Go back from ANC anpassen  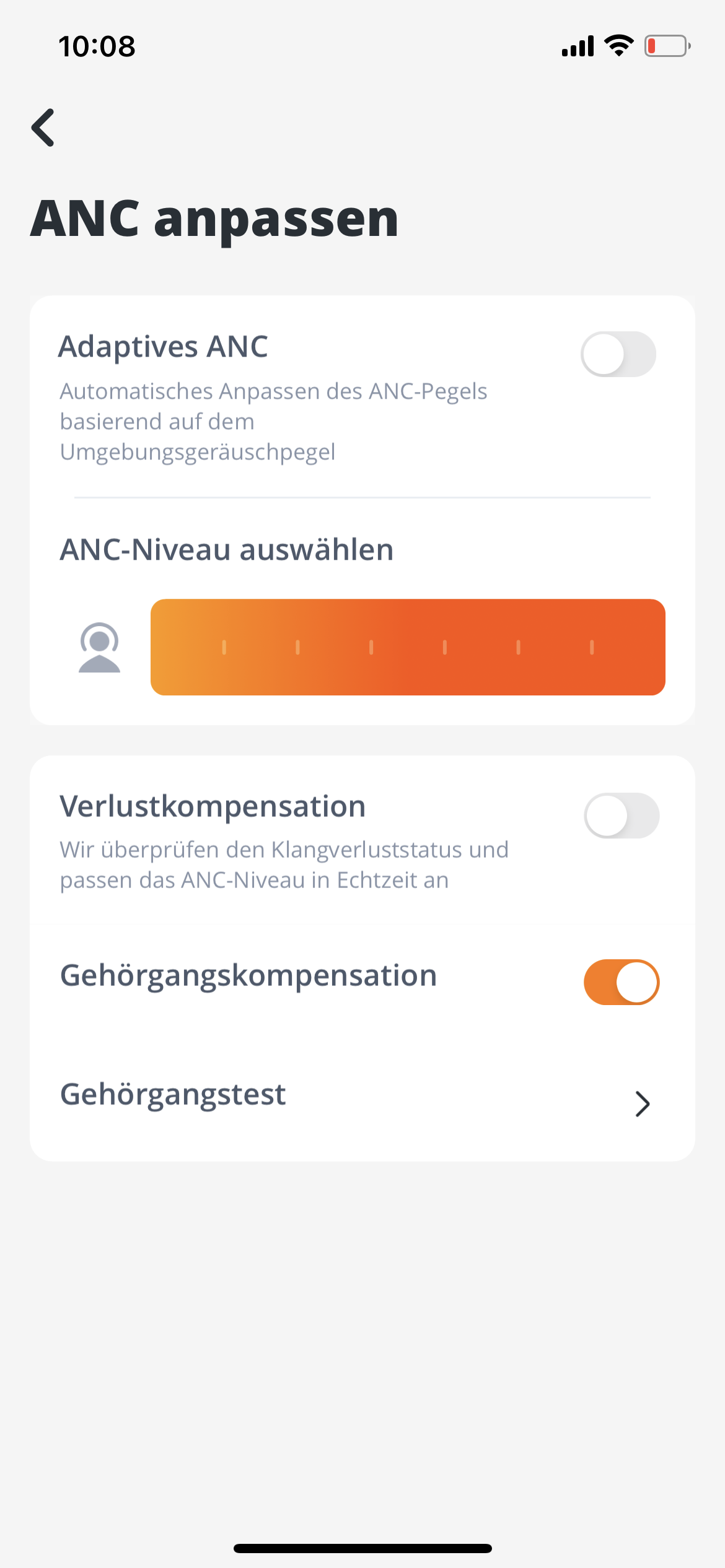[x=43, y=128]
